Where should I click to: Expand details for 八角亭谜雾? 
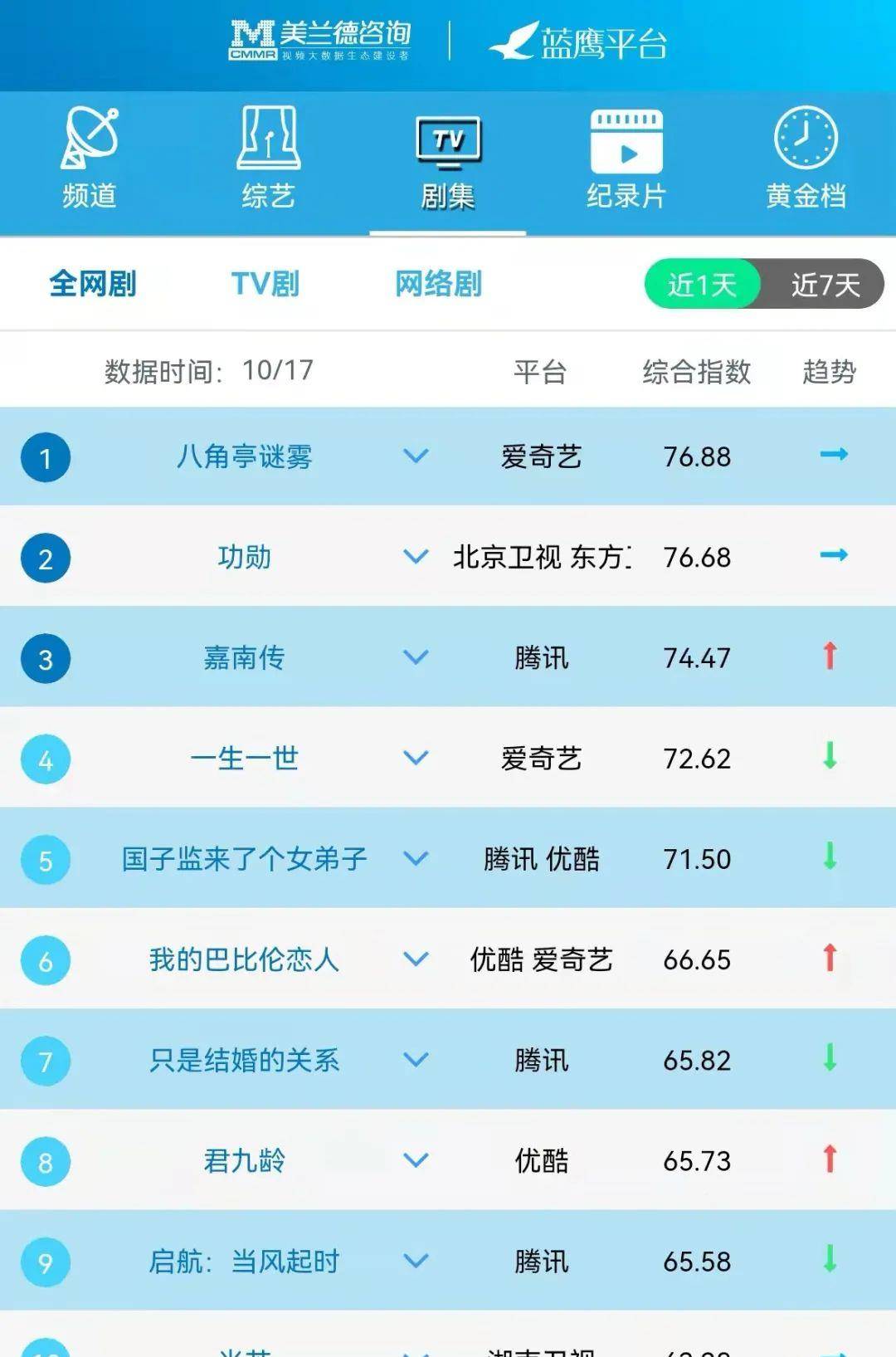414,456
